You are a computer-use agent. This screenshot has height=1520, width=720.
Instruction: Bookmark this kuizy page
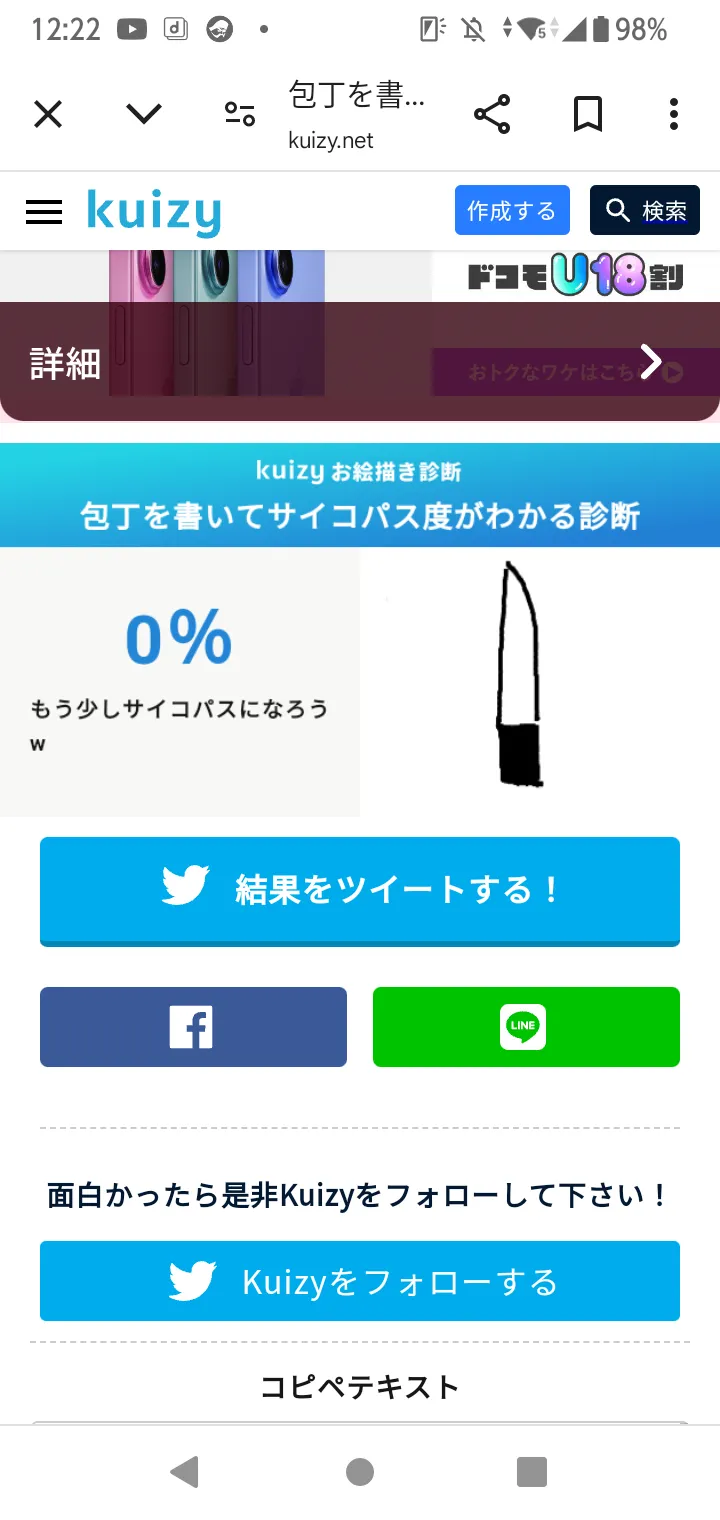click(588, 114)
